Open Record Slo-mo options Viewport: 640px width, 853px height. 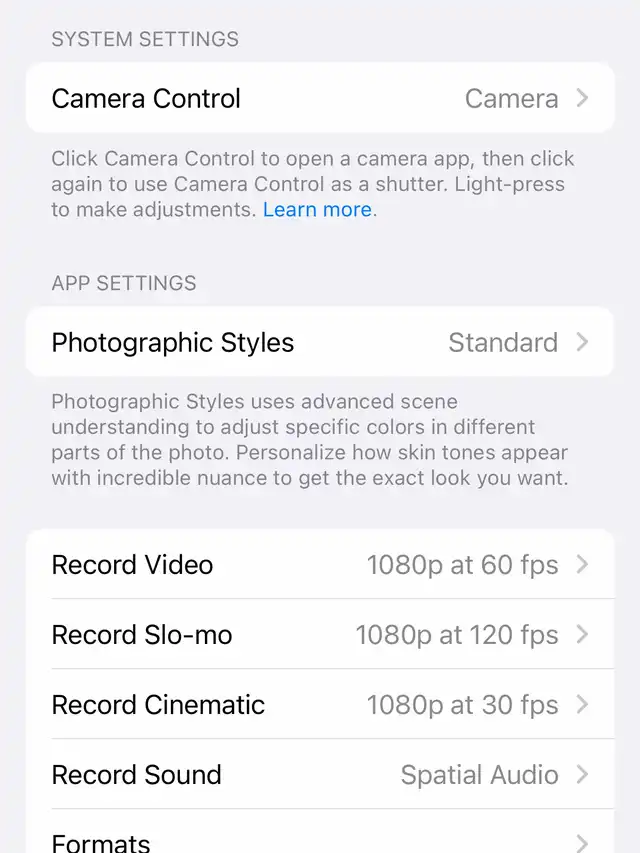coord(320,634)
